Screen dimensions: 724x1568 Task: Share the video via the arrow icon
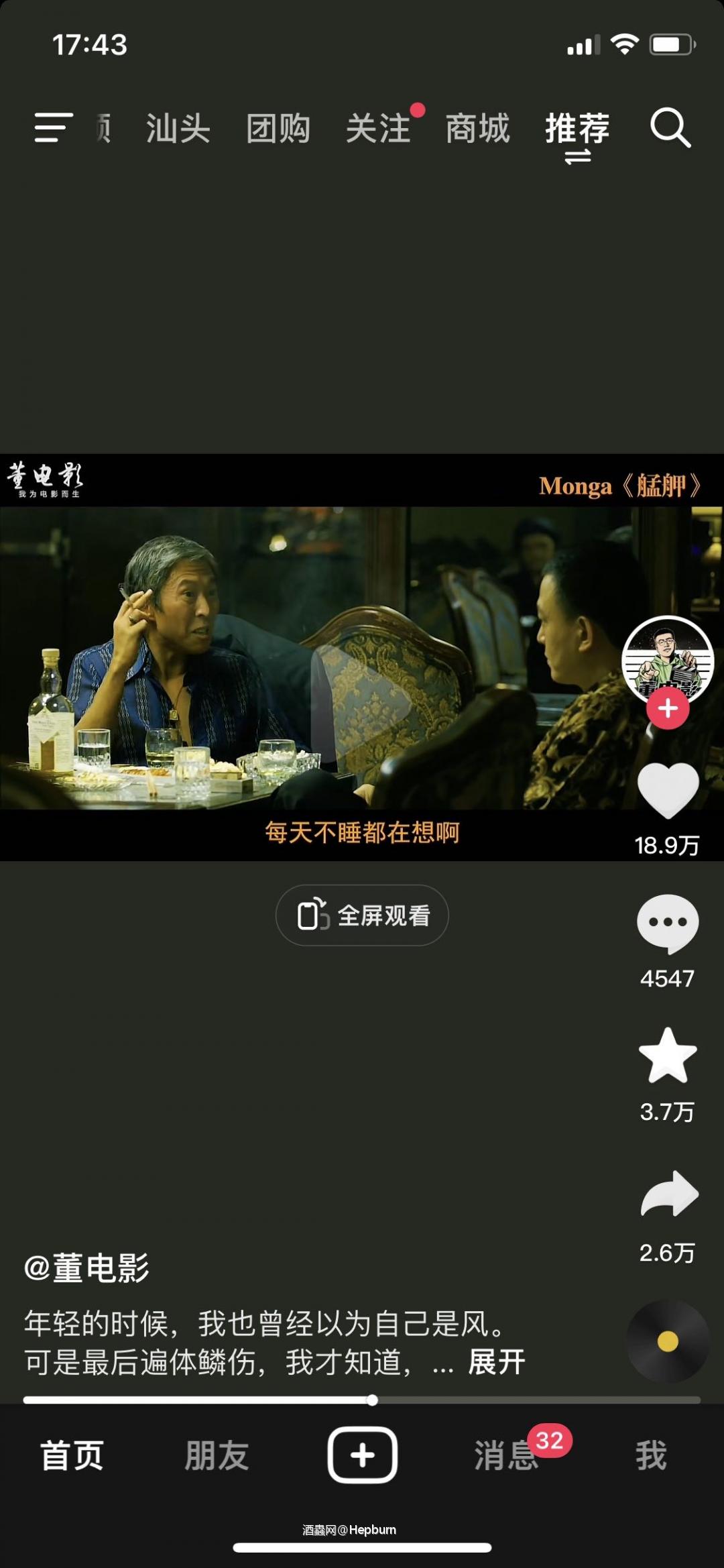tap(669, 1194)
